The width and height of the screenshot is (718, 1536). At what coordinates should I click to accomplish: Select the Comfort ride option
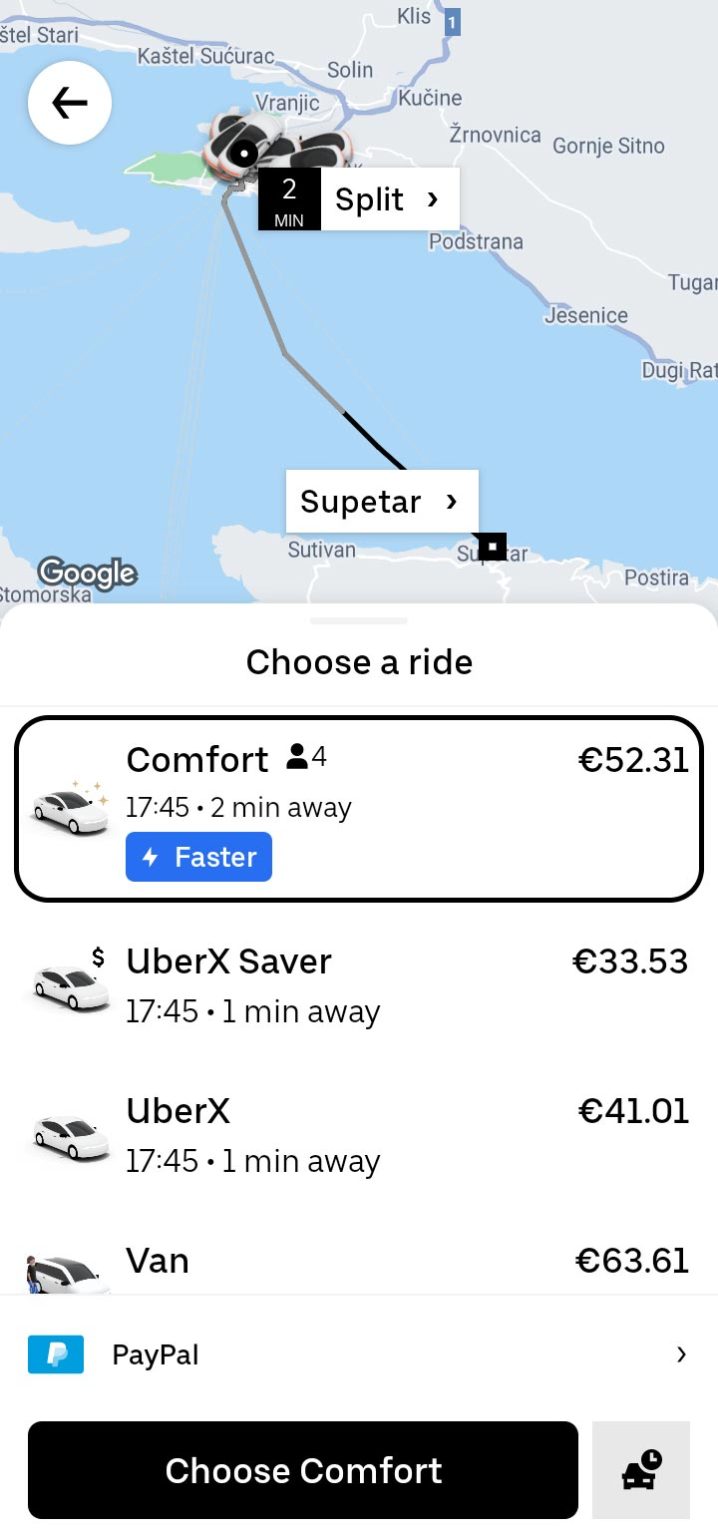[359, 808]
